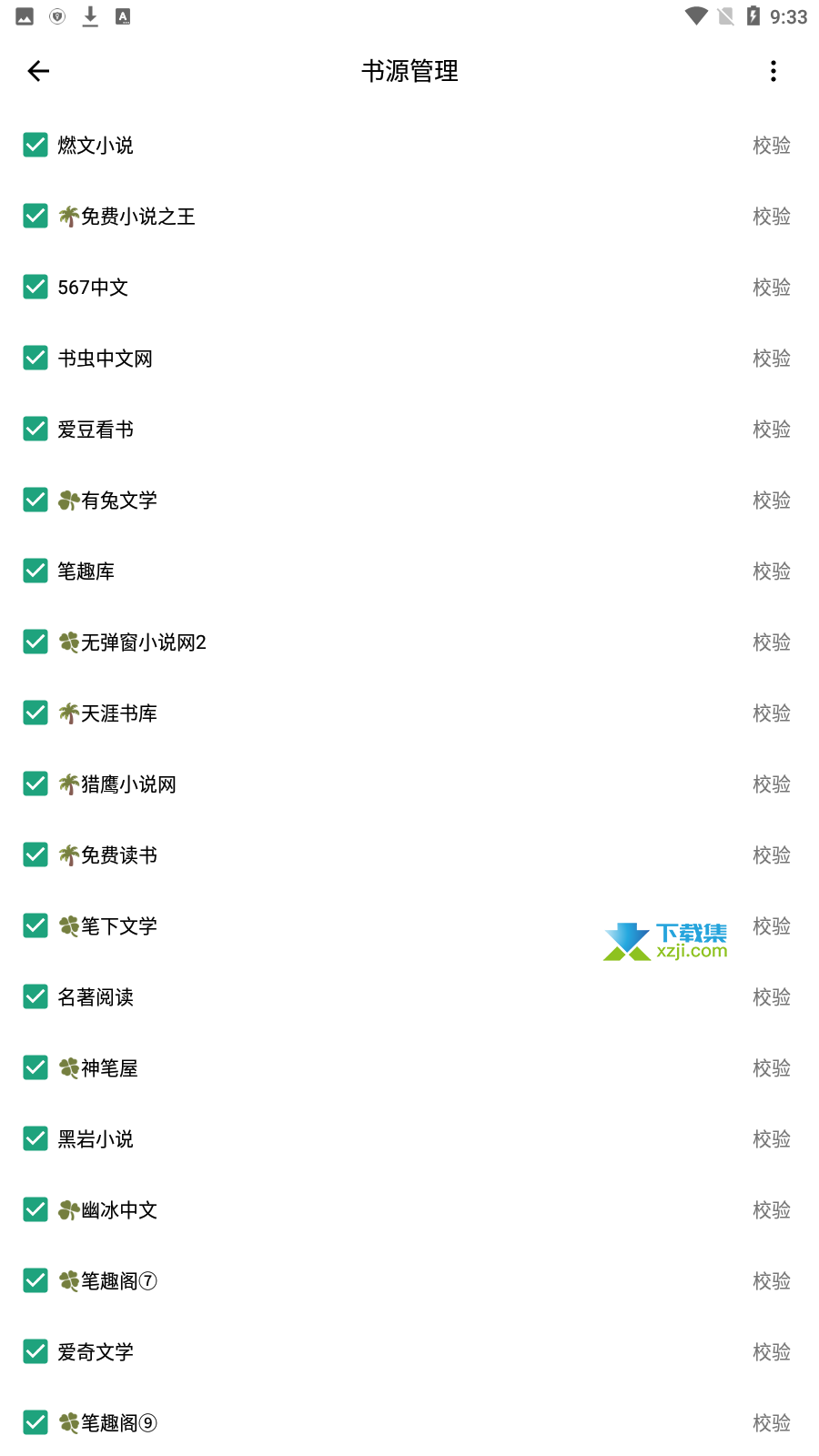819x1456 pixels.
Task: Toggle the 神笔屋 checkbox off
Action: (35, 1068)
